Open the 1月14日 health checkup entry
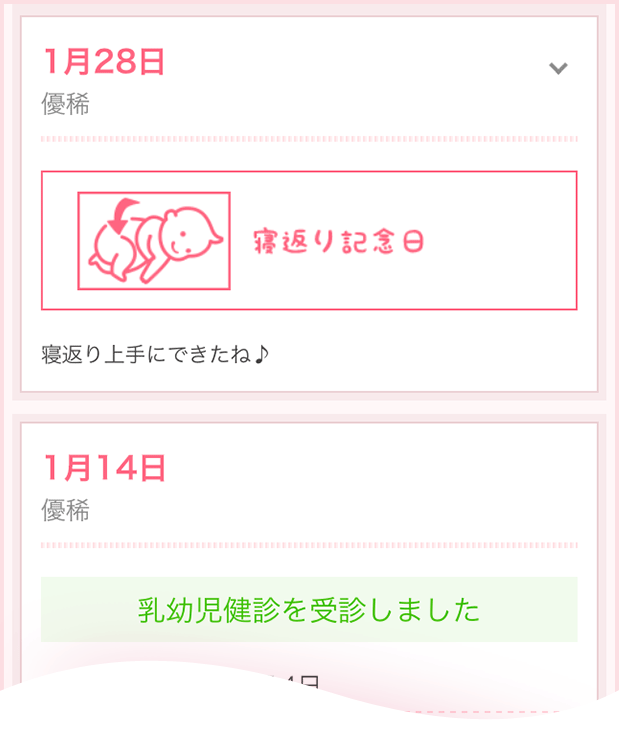 309,610
